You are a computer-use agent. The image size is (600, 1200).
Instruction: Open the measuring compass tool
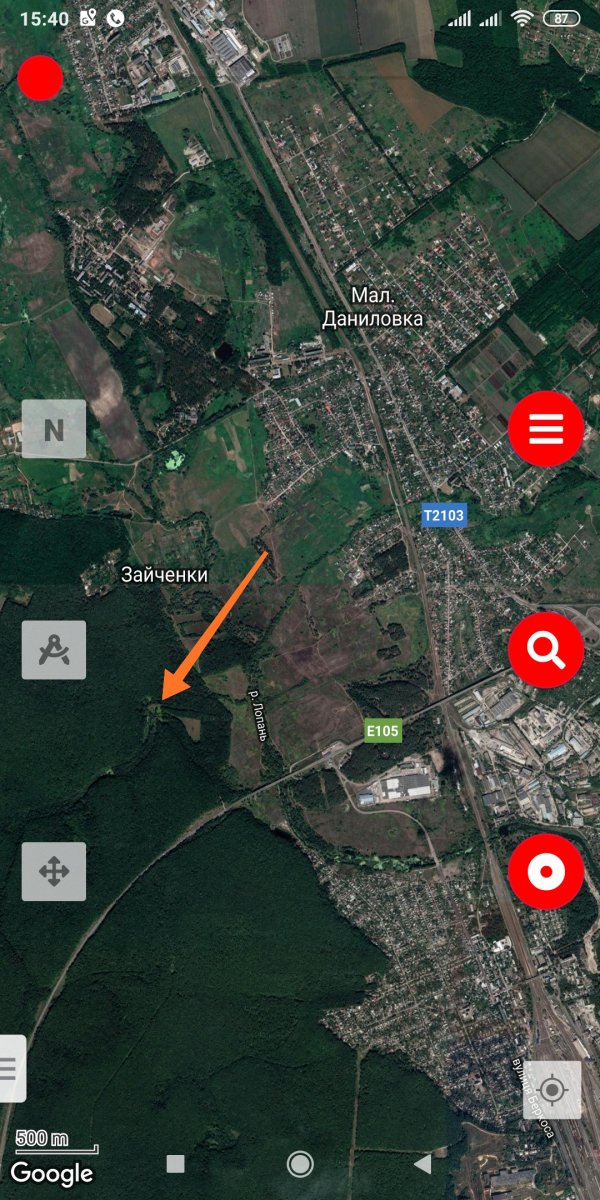pos(54,650)
